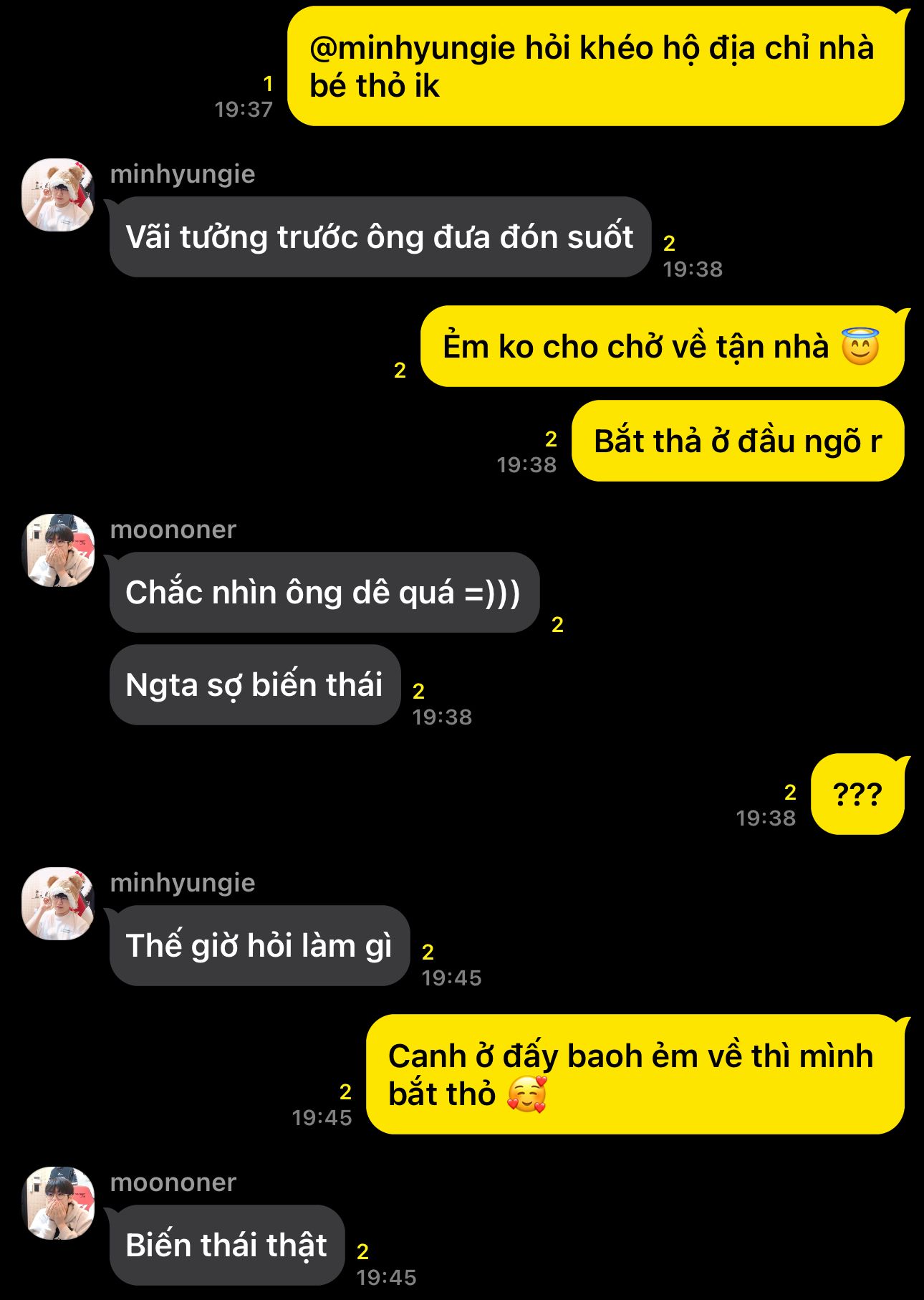This screenshot has width=924, height=1300.
Task: Open moononer's avatar beside "Chắc nhìn ông dê"
Action: [58, 550]
